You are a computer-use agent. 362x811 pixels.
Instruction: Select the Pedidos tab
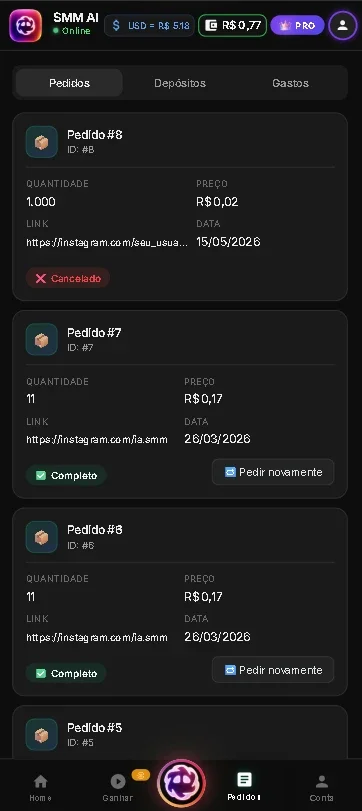click(69, 83)
